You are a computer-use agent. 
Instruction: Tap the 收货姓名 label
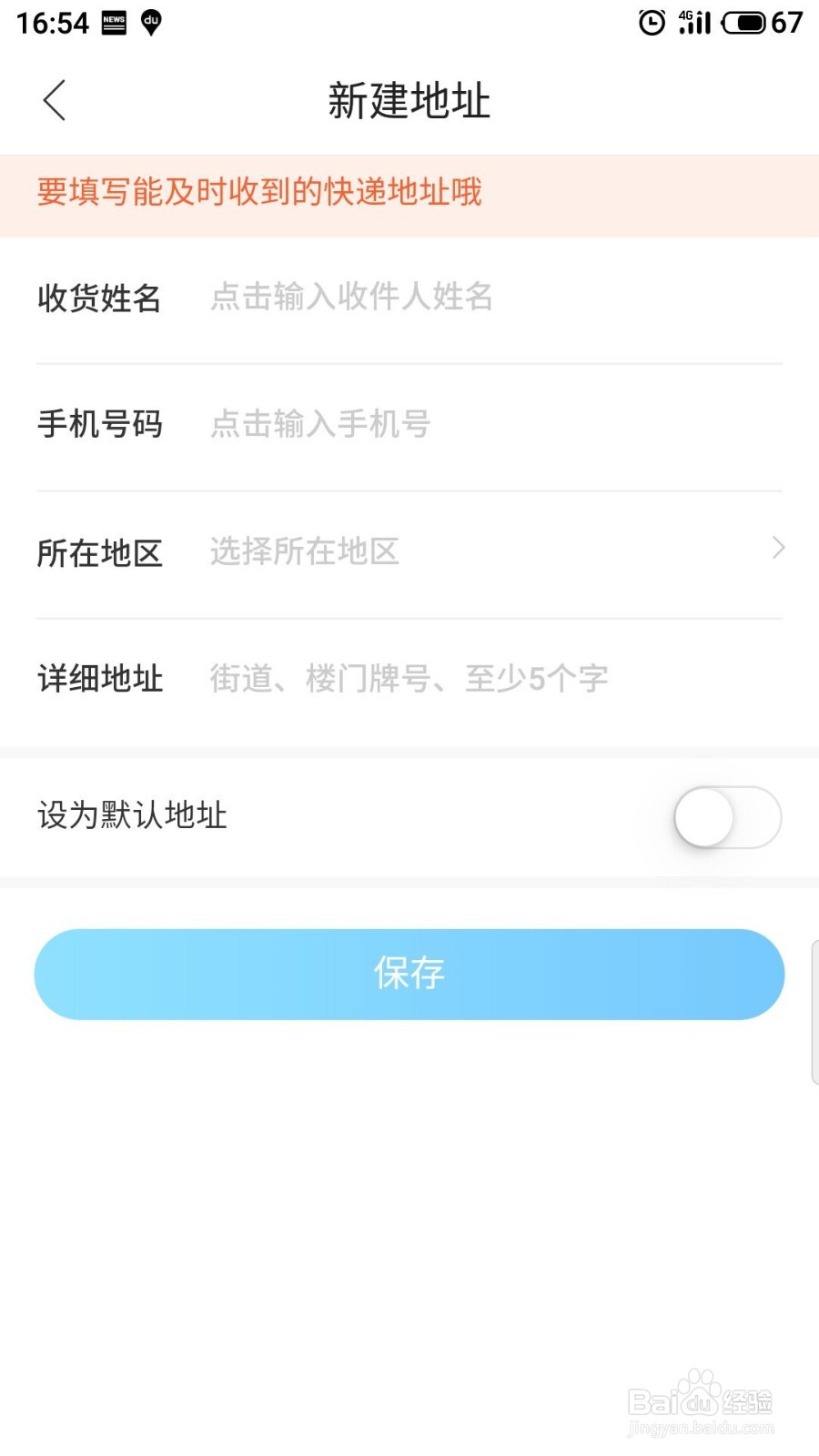pos(100,298)
